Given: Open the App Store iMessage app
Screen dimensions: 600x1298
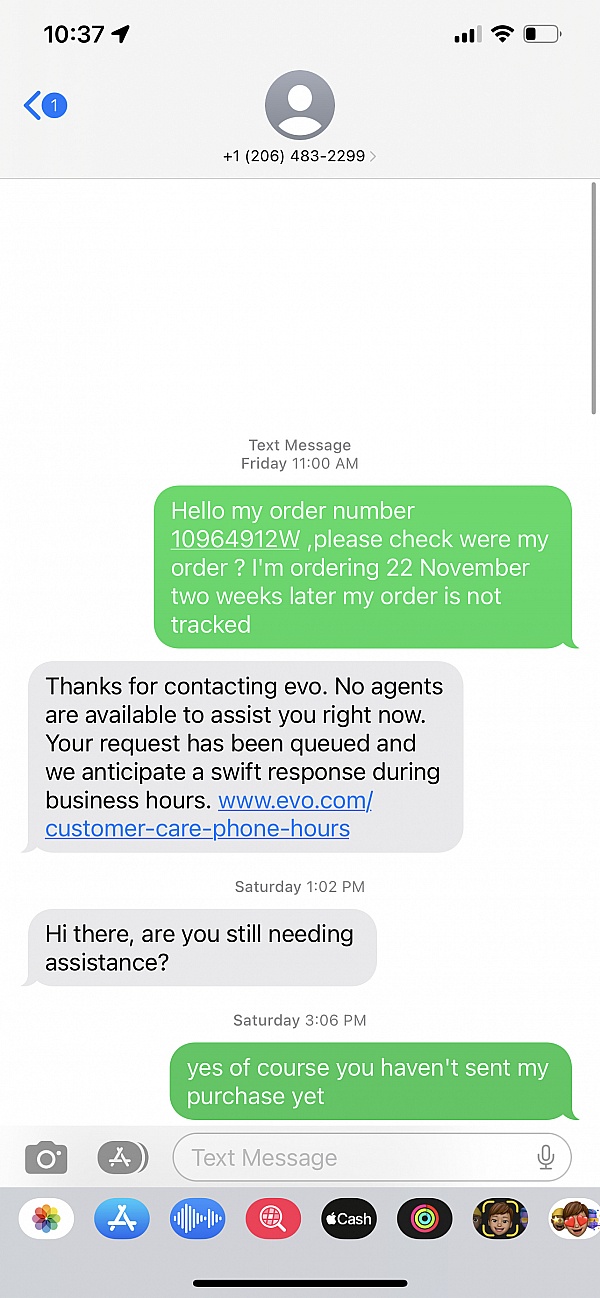Looking at the screenshot, I should tap(122, 1219).
